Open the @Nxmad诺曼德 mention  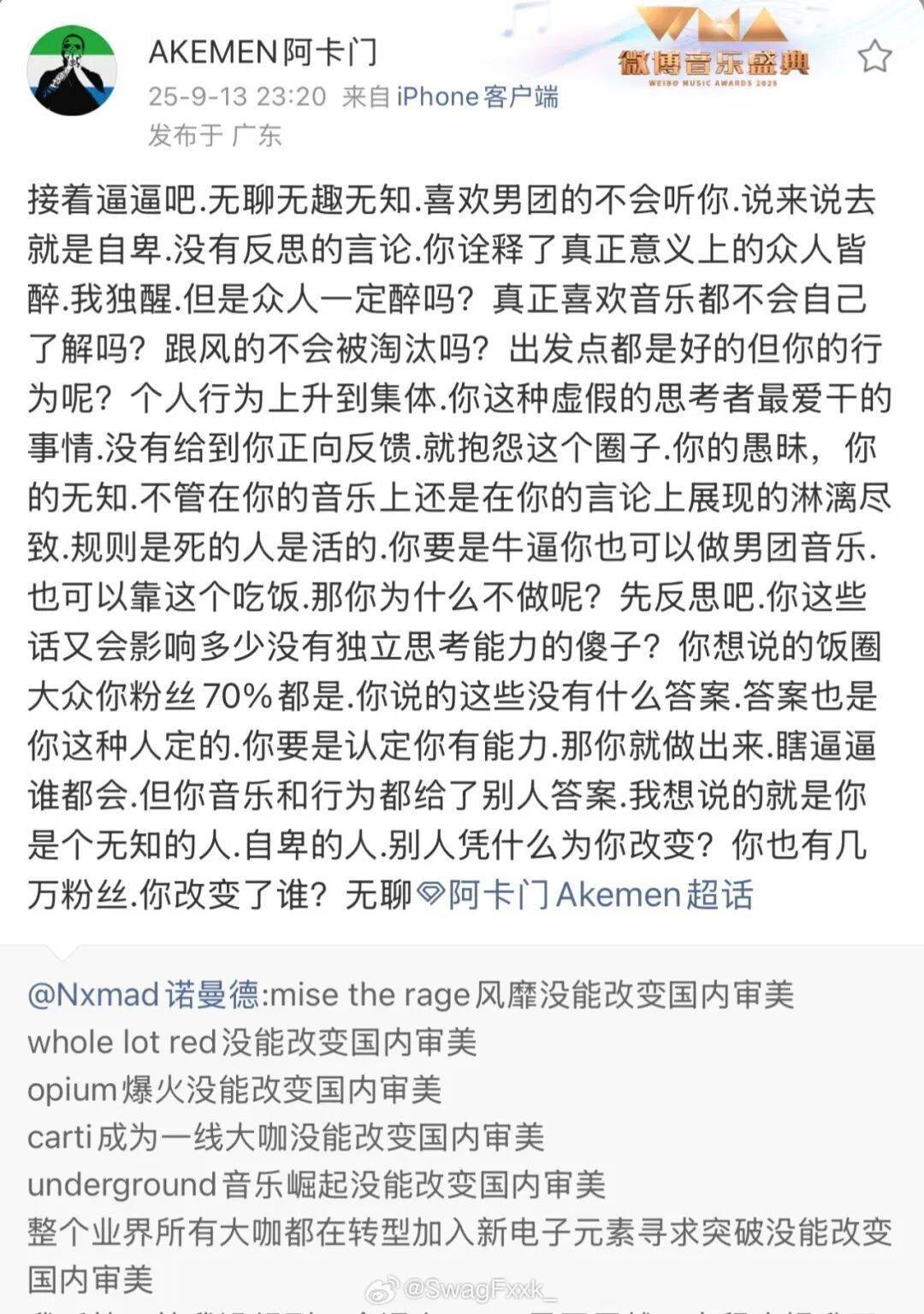144,994
